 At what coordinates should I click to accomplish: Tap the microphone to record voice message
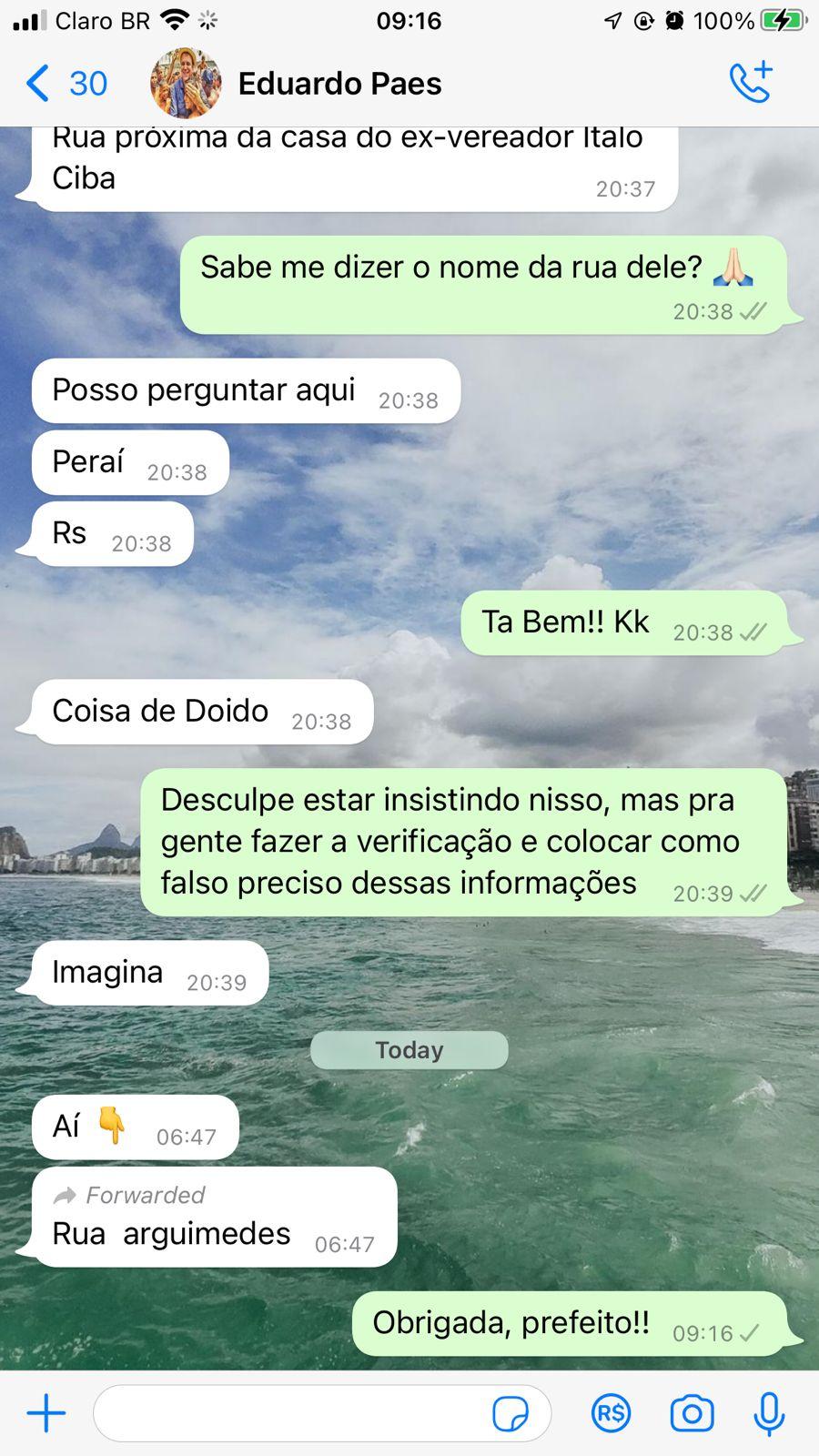point(769,1413)
